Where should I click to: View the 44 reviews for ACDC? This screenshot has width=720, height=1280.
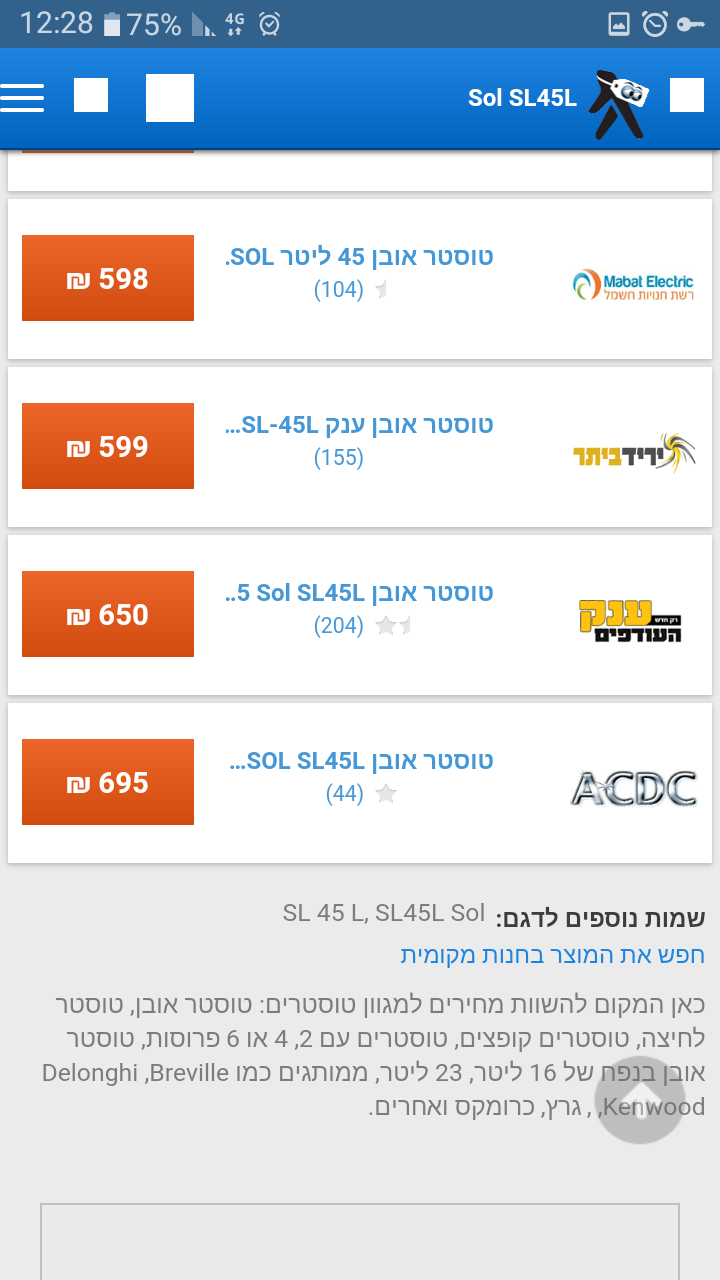click(x=344, y=794)
